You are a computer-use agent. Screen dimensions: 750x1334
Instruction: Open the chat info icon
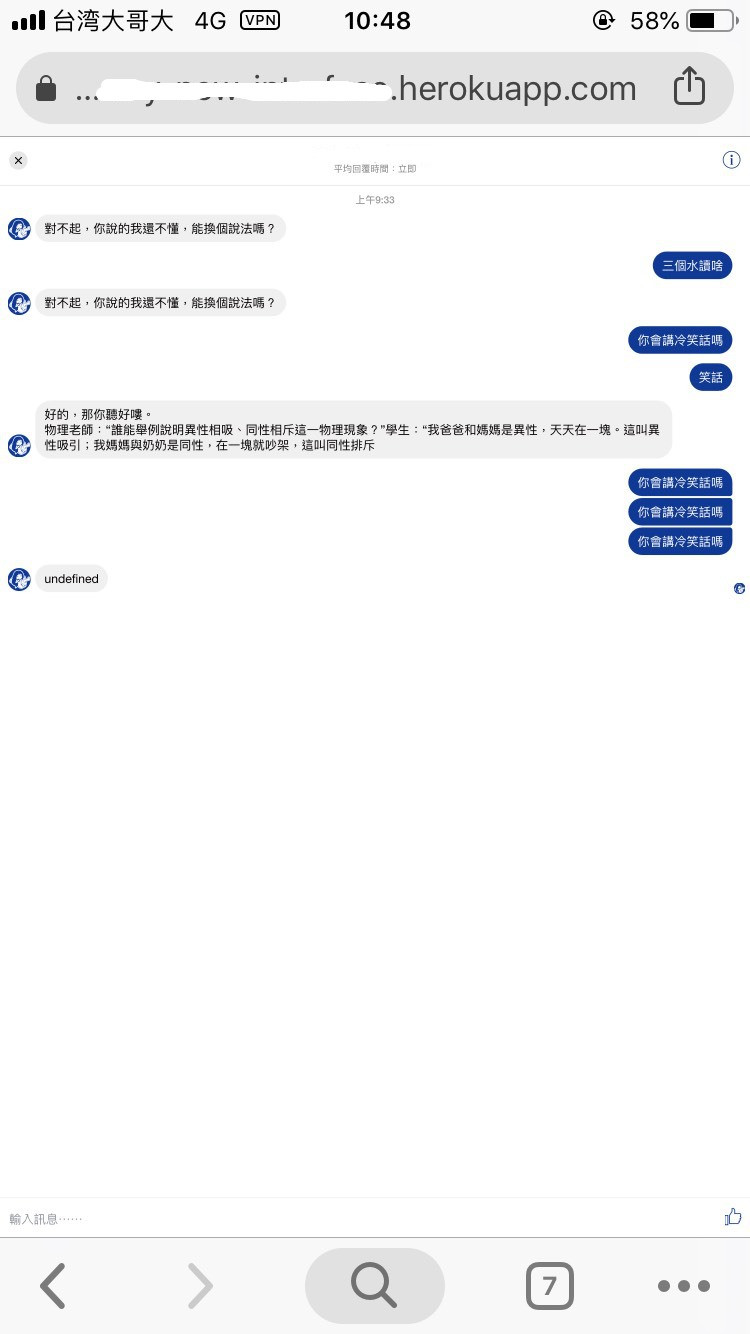(731, 160)
